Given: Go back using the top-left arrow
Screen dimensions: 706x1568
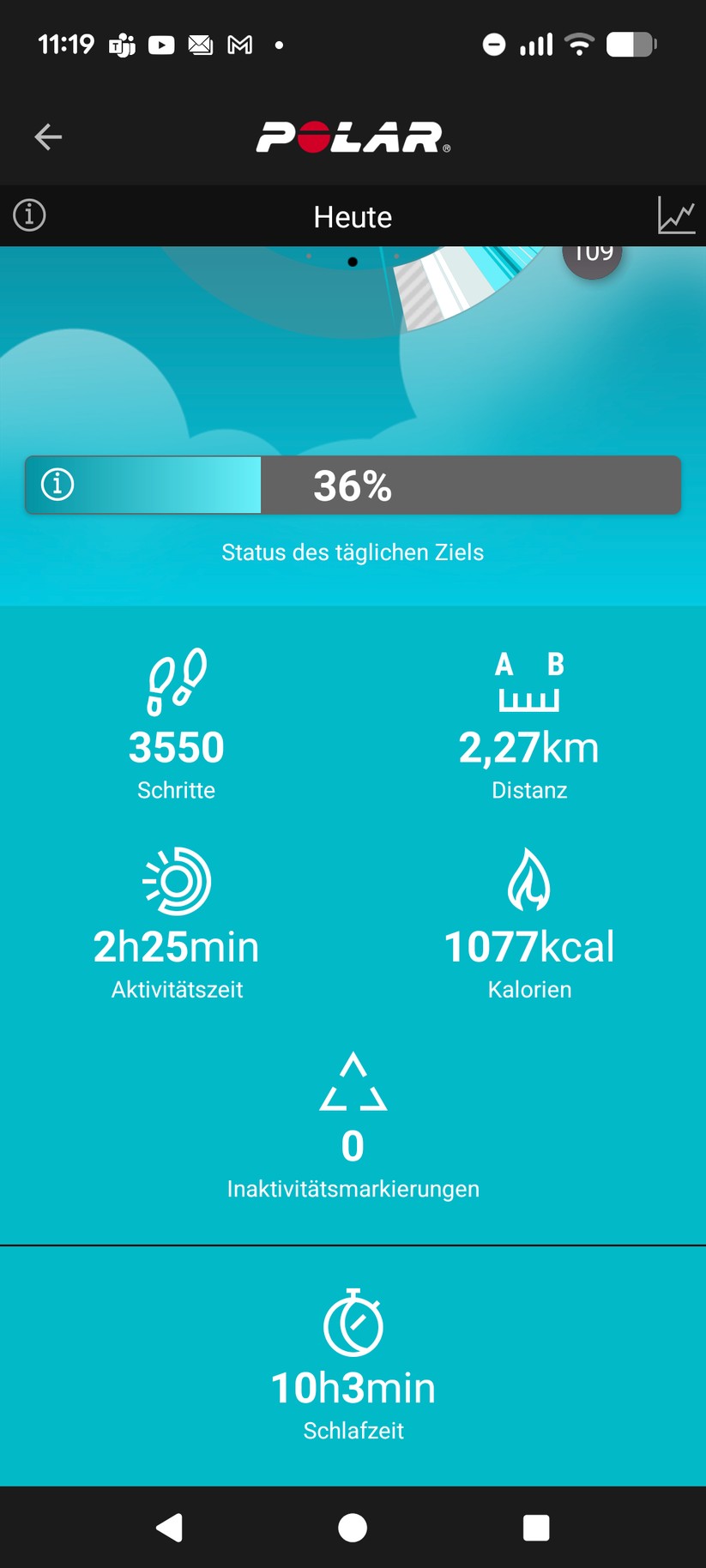Looking at the screenshot, I should pos(48,137).
